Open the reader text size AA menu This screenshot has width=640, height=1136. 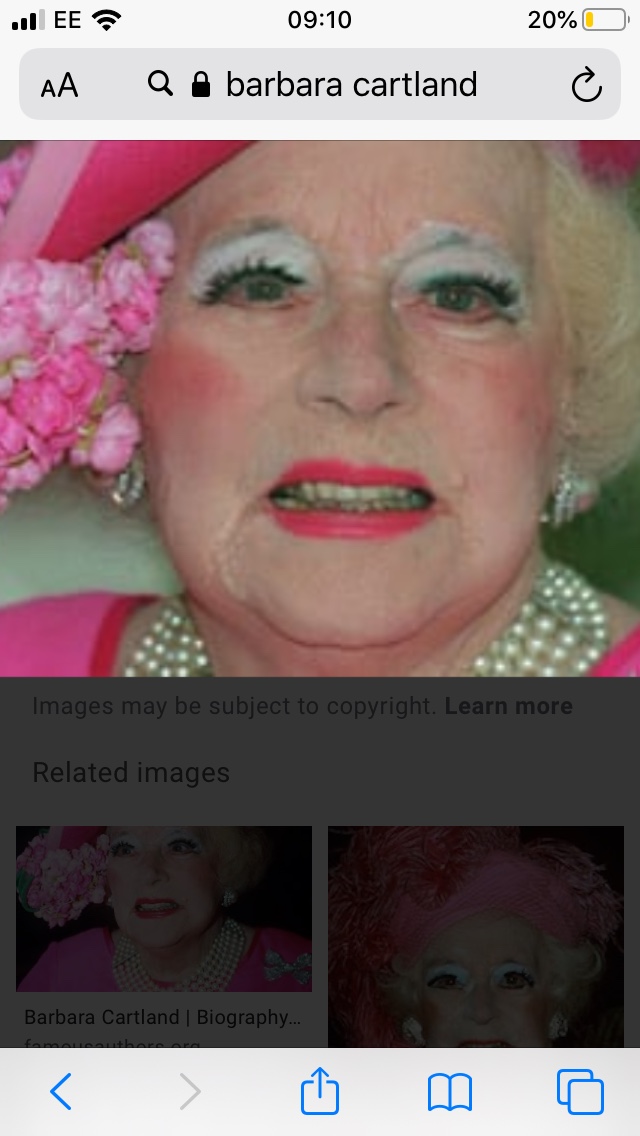(59, 85)
